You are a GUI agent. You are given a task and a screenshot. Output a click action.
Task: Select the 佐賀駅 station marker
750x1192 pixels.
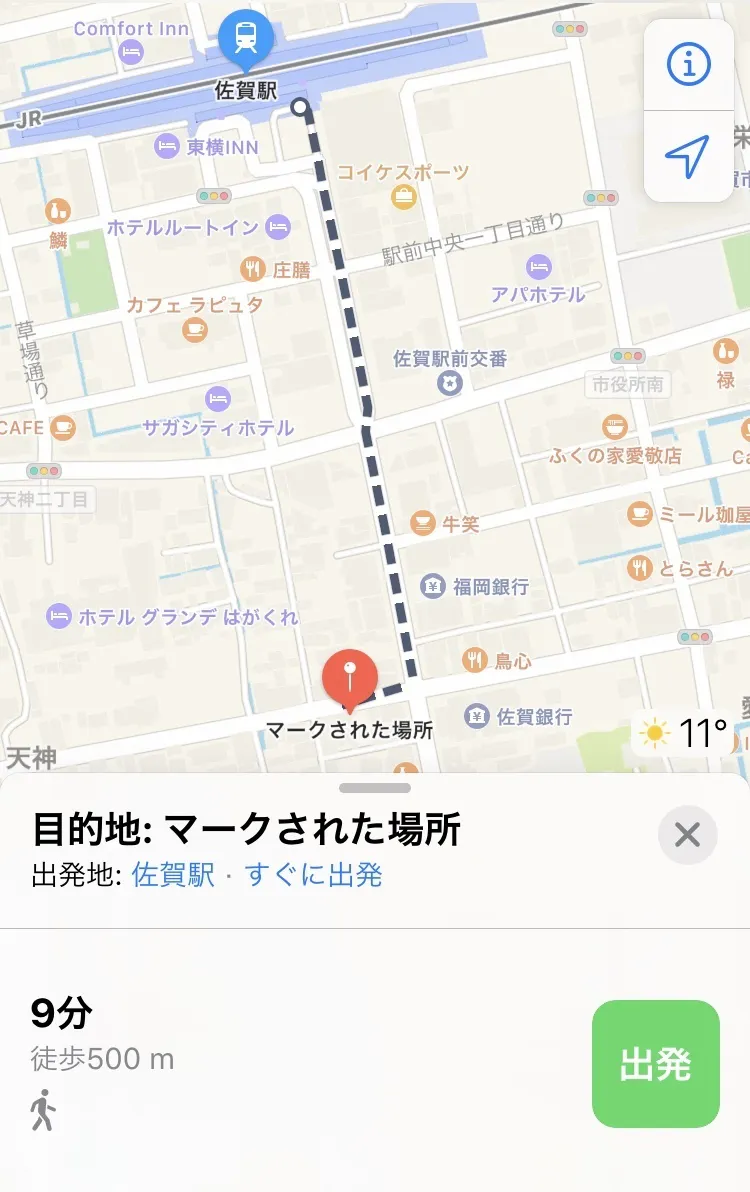coord(245,38)
